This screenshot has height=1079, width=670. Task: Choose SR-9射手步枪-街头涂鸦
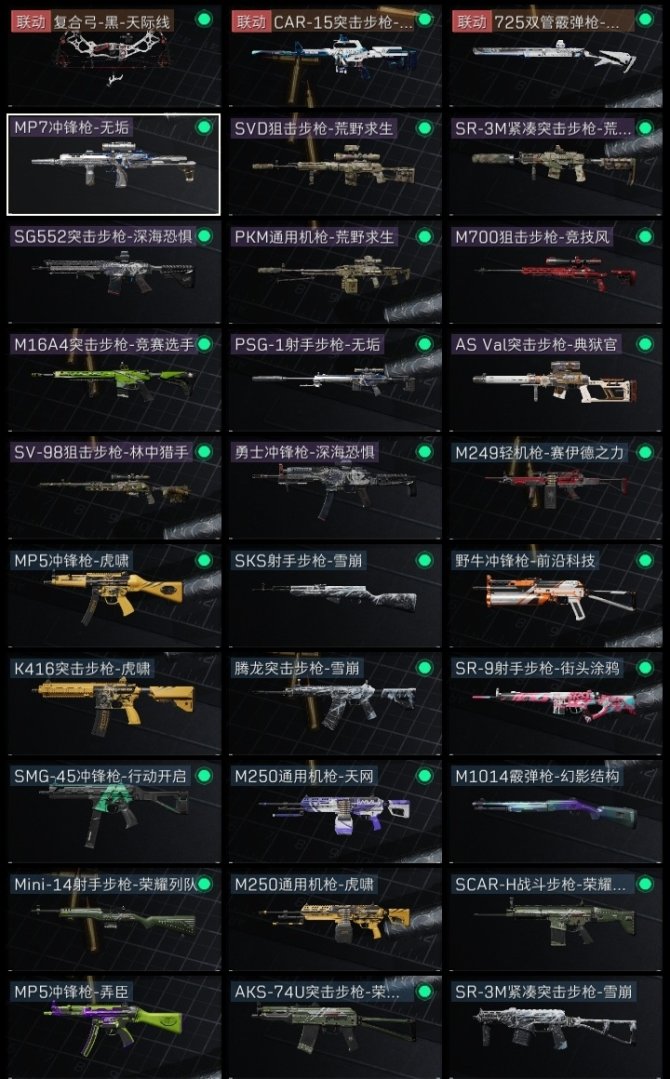click(556, 704)
